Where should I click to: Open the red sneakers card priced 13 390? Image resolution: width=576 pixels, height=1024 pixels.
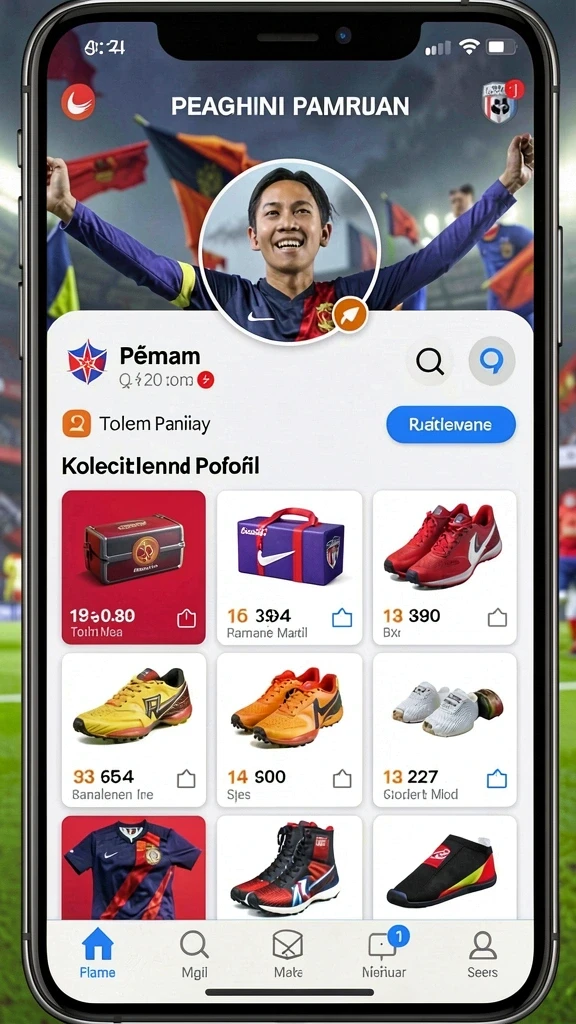[445, 568]
